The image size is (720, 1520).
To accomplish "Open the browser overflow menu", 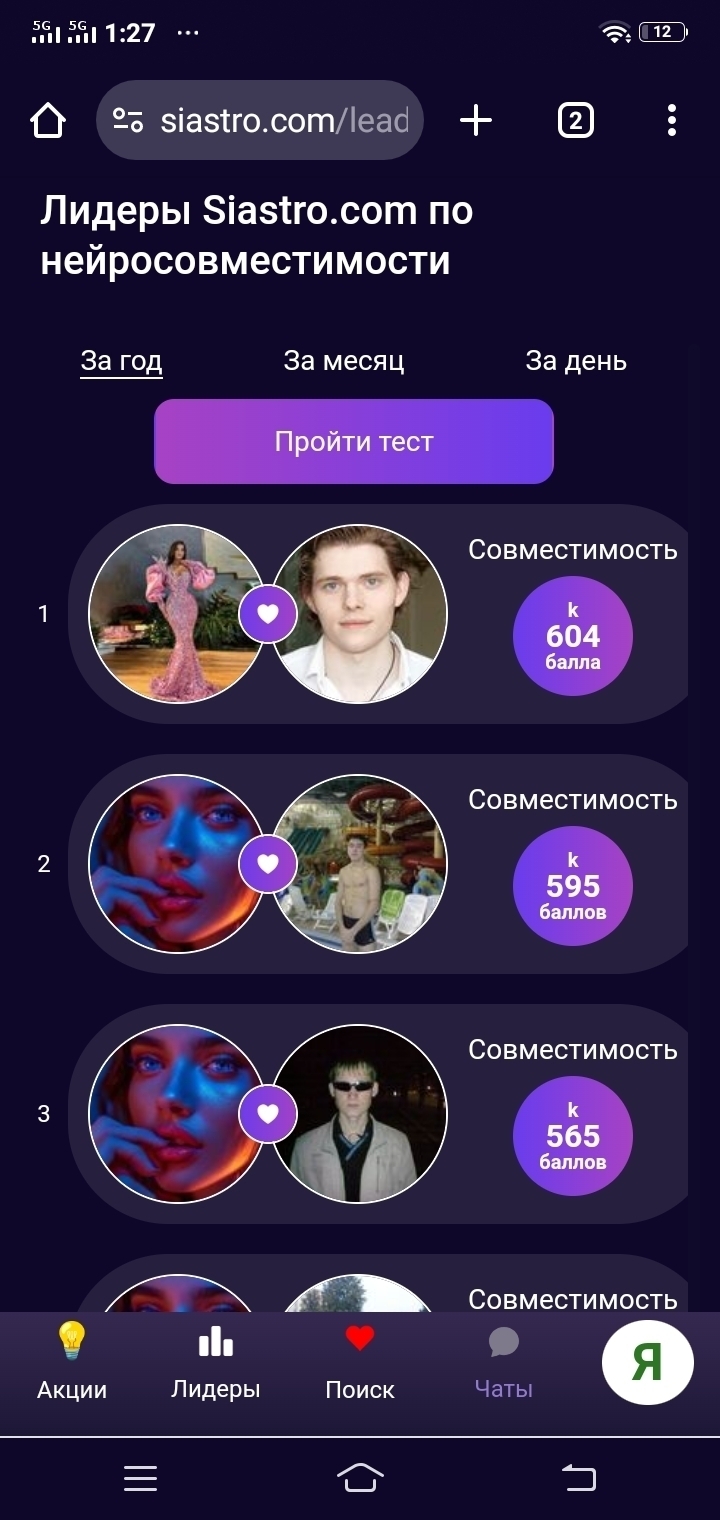I will [x=671, y=121].
